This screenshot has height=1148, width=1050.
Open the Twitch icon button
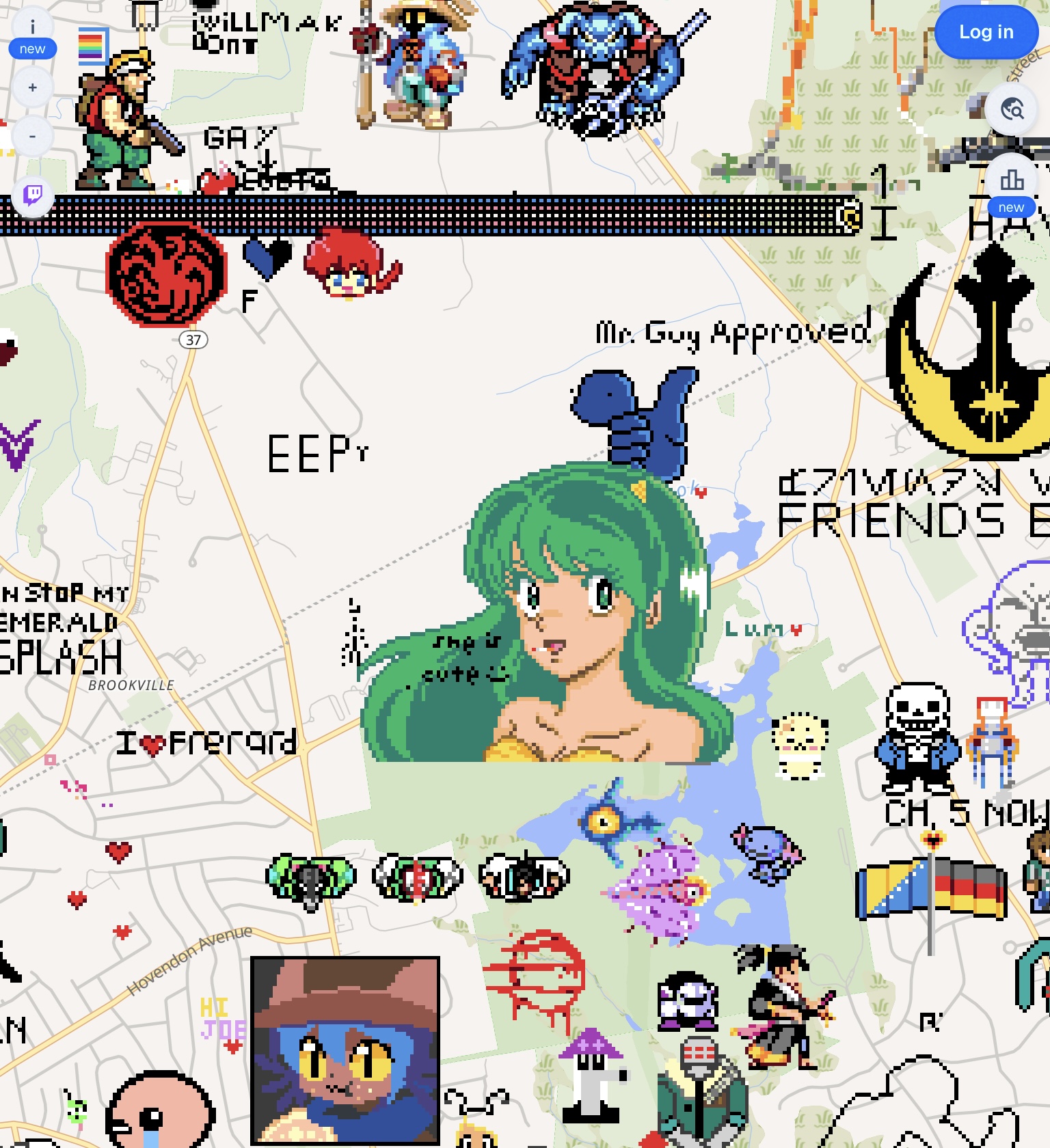(x=32, y=196)
